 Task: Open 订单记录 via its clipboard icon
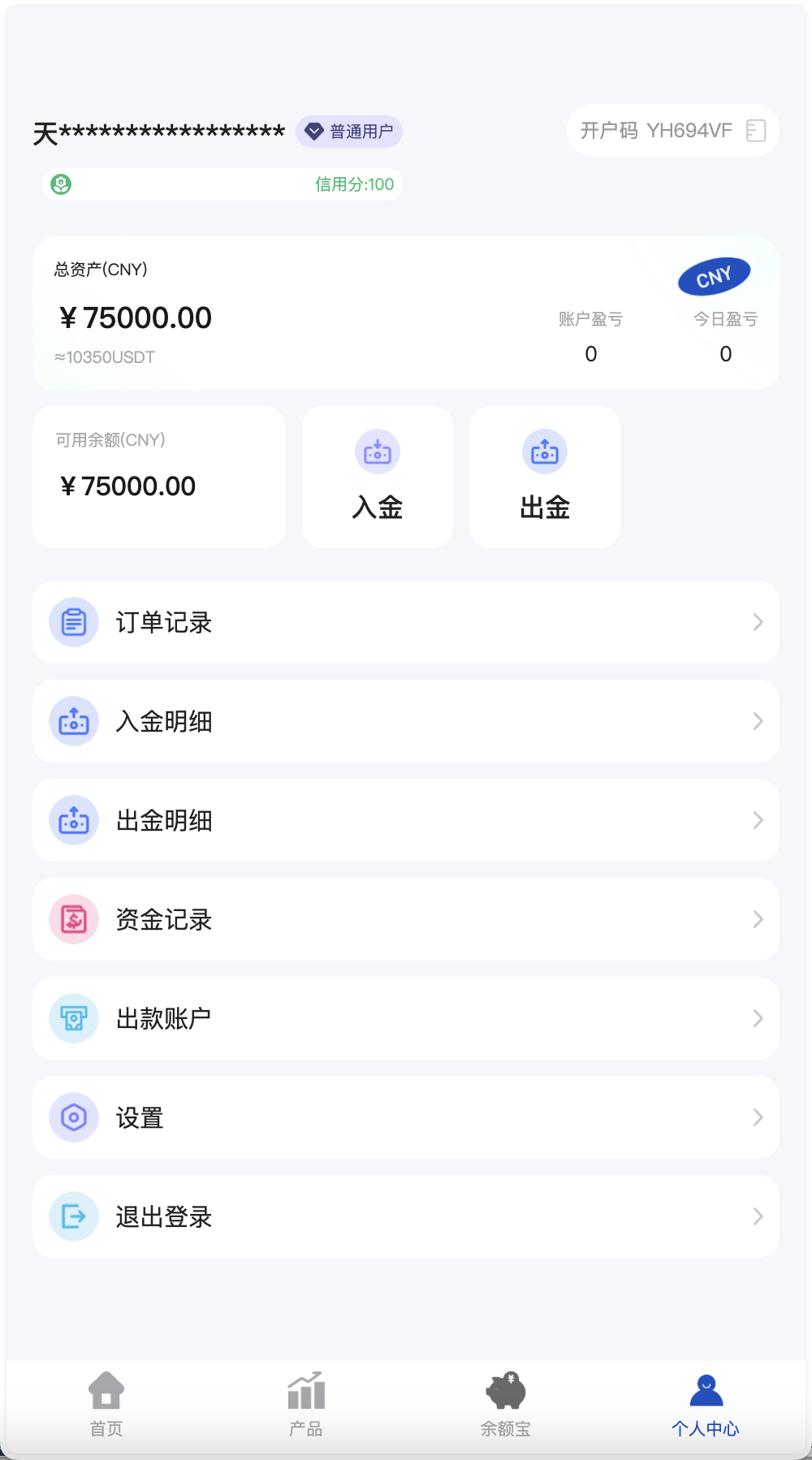[73, 622]
